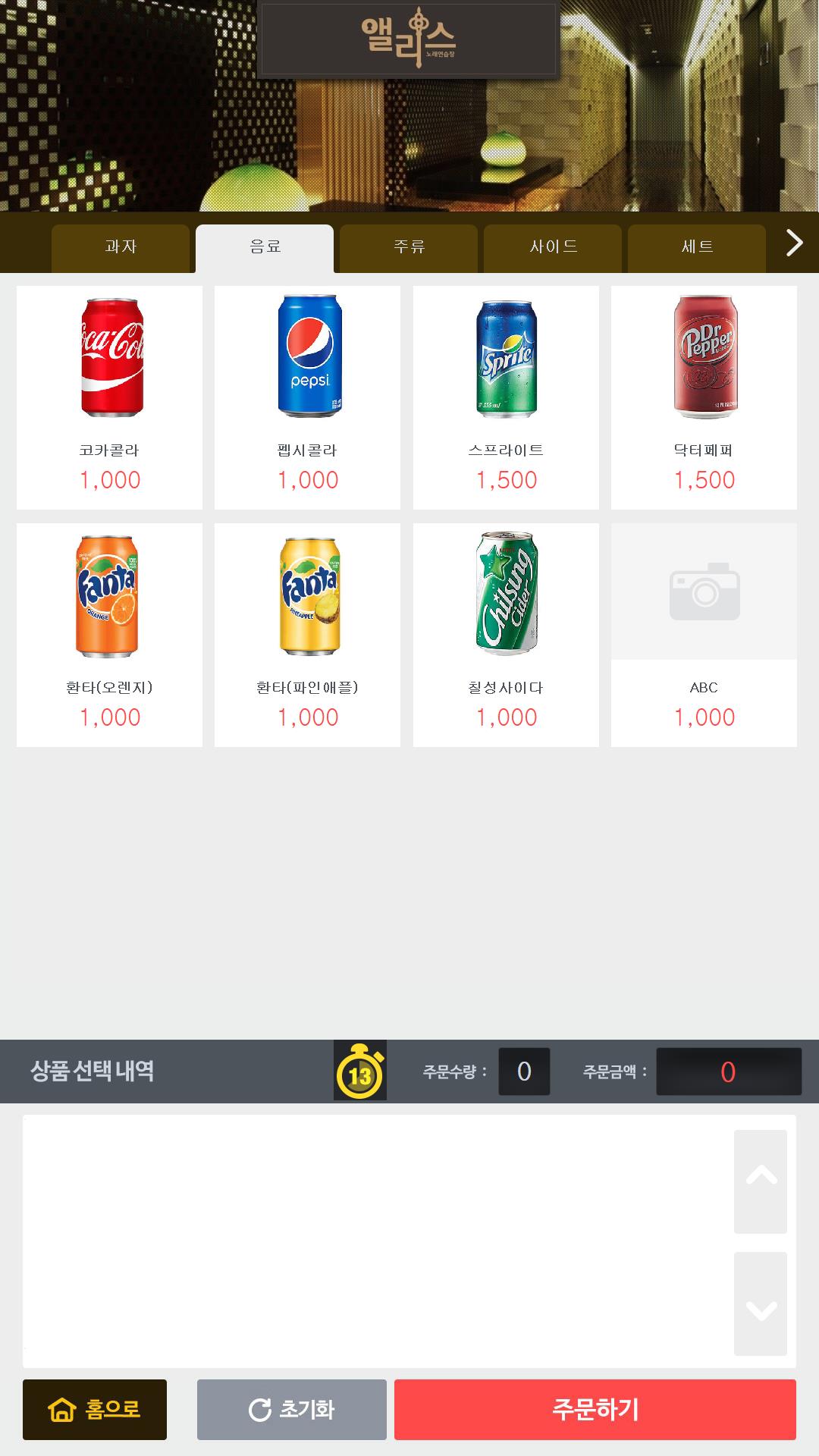The image size is (819, 1456).
Task: Select the 음료 category as active view
Action: pyautogui.click(x=263, y=247)
